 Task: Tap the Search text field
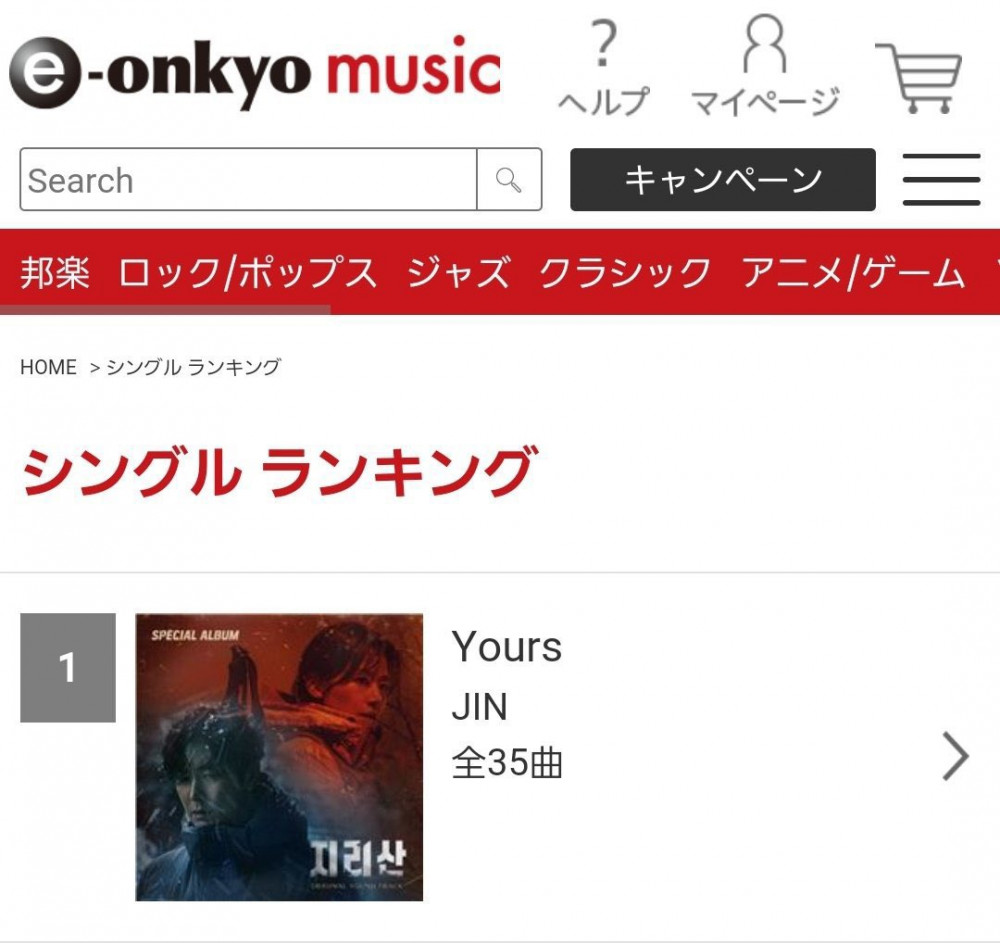coord(248,180)
